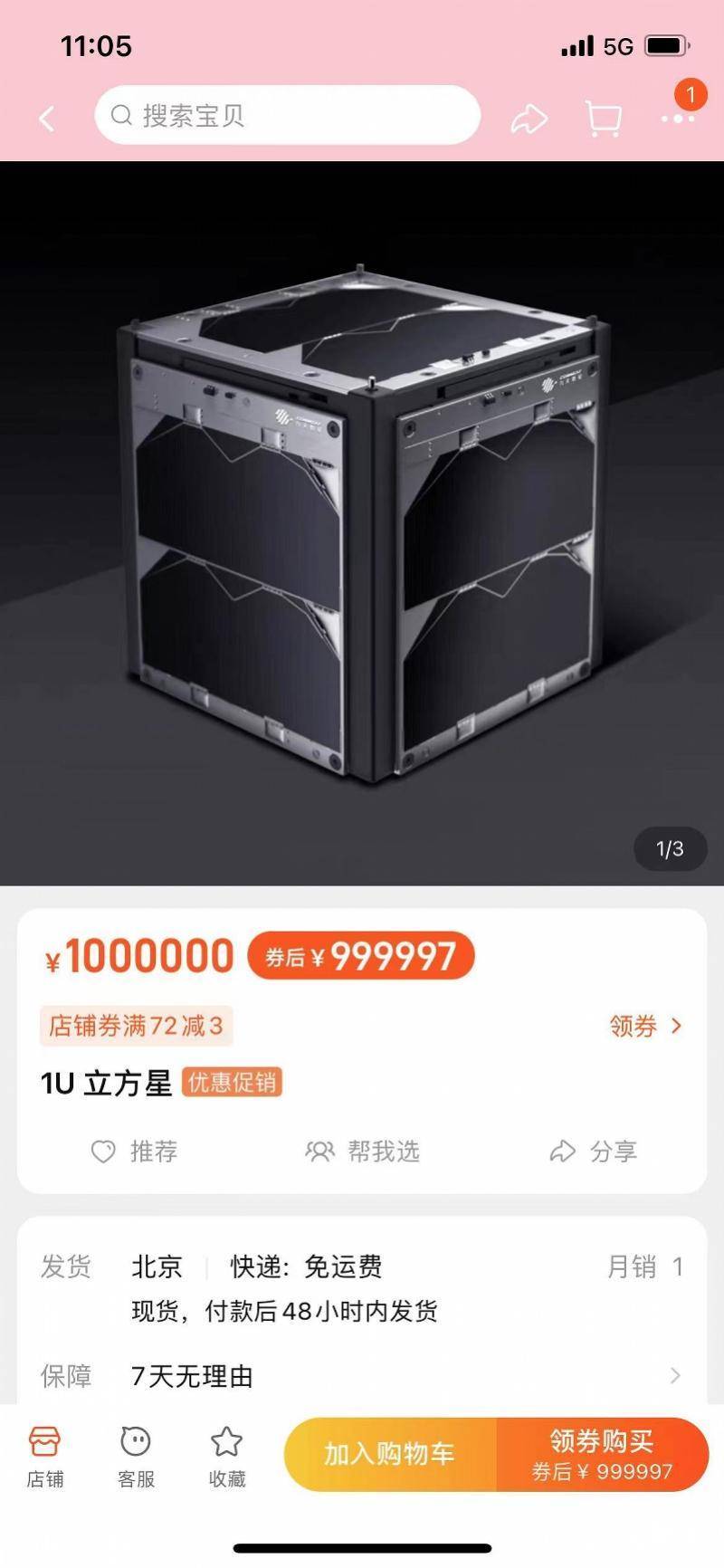Open the three-dot overflow menu
The width and height of the screenshot is (724, 1568).
pyautogui.click(x=677, y=119)
